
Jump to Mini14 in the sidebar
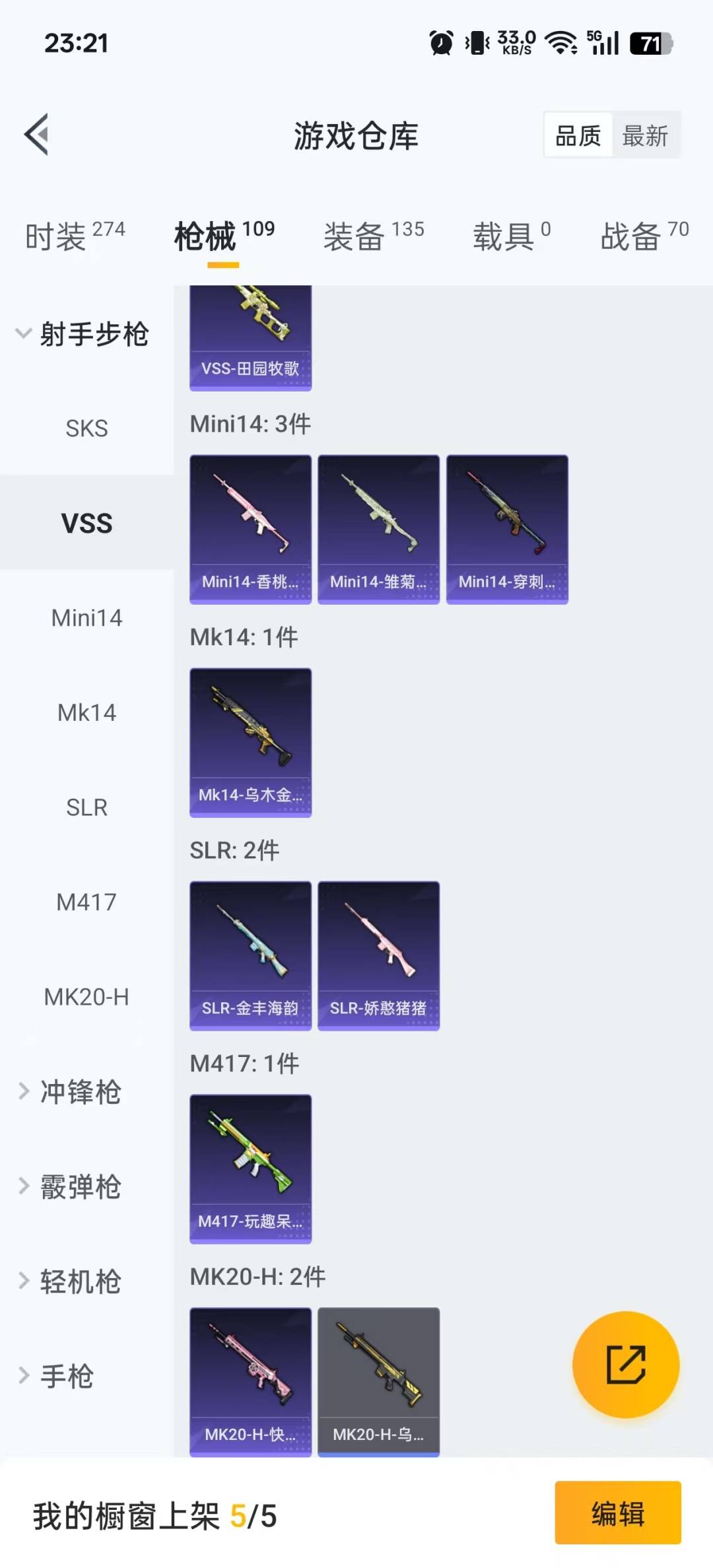(x=86, y=618)
